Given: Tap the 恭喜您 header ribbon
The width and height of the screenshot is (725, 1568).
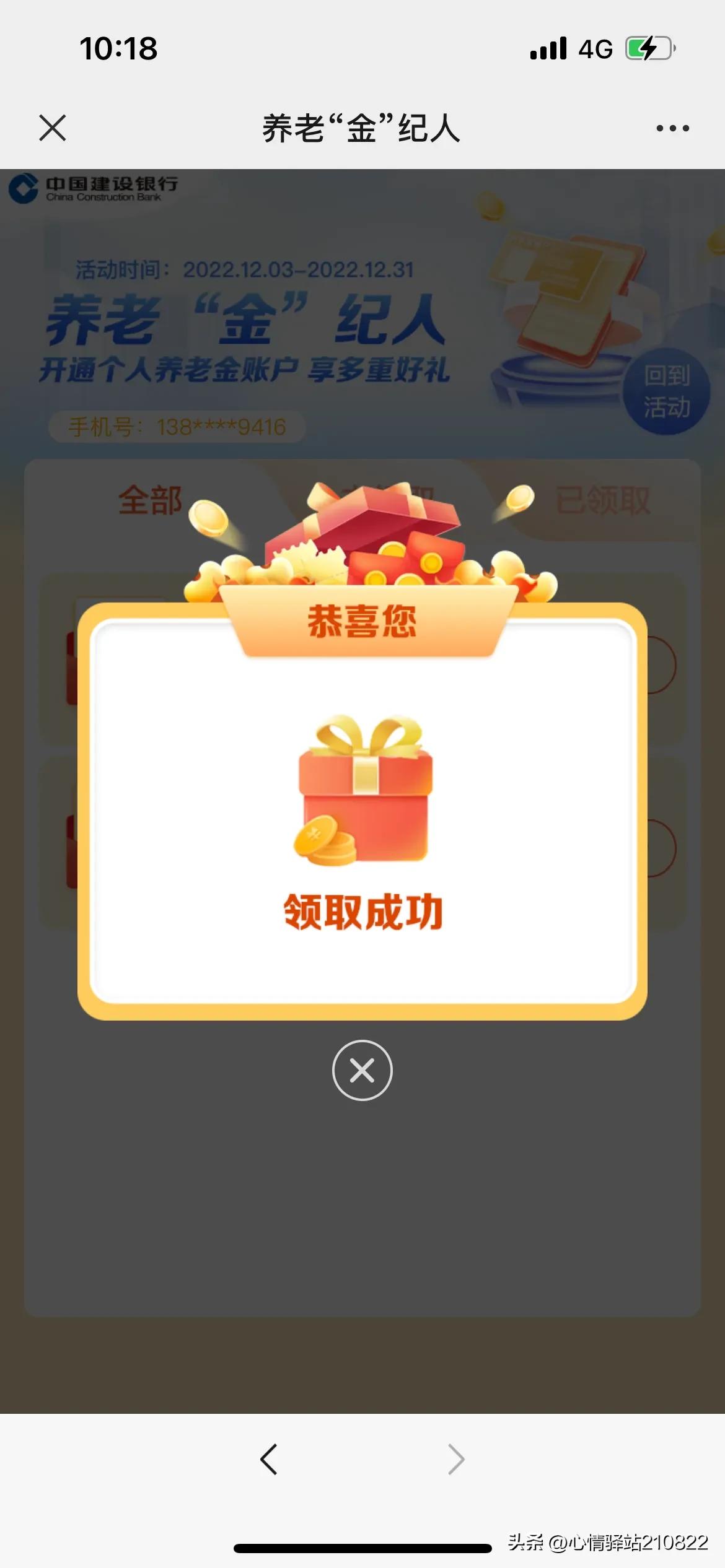Looking at the screenshot, I should pos(362,622).
